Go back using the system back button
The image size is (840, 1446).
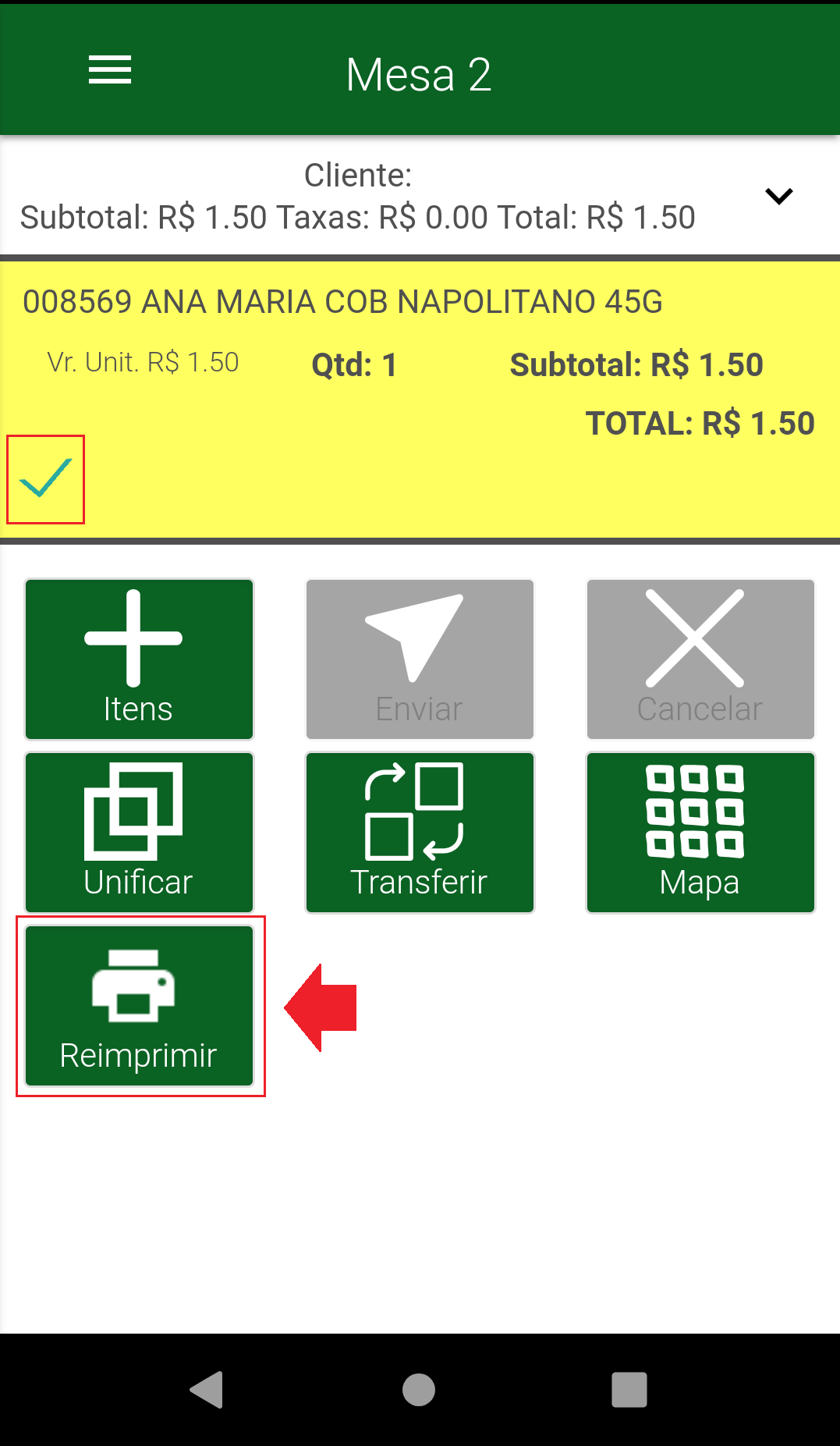point(207,1390)
